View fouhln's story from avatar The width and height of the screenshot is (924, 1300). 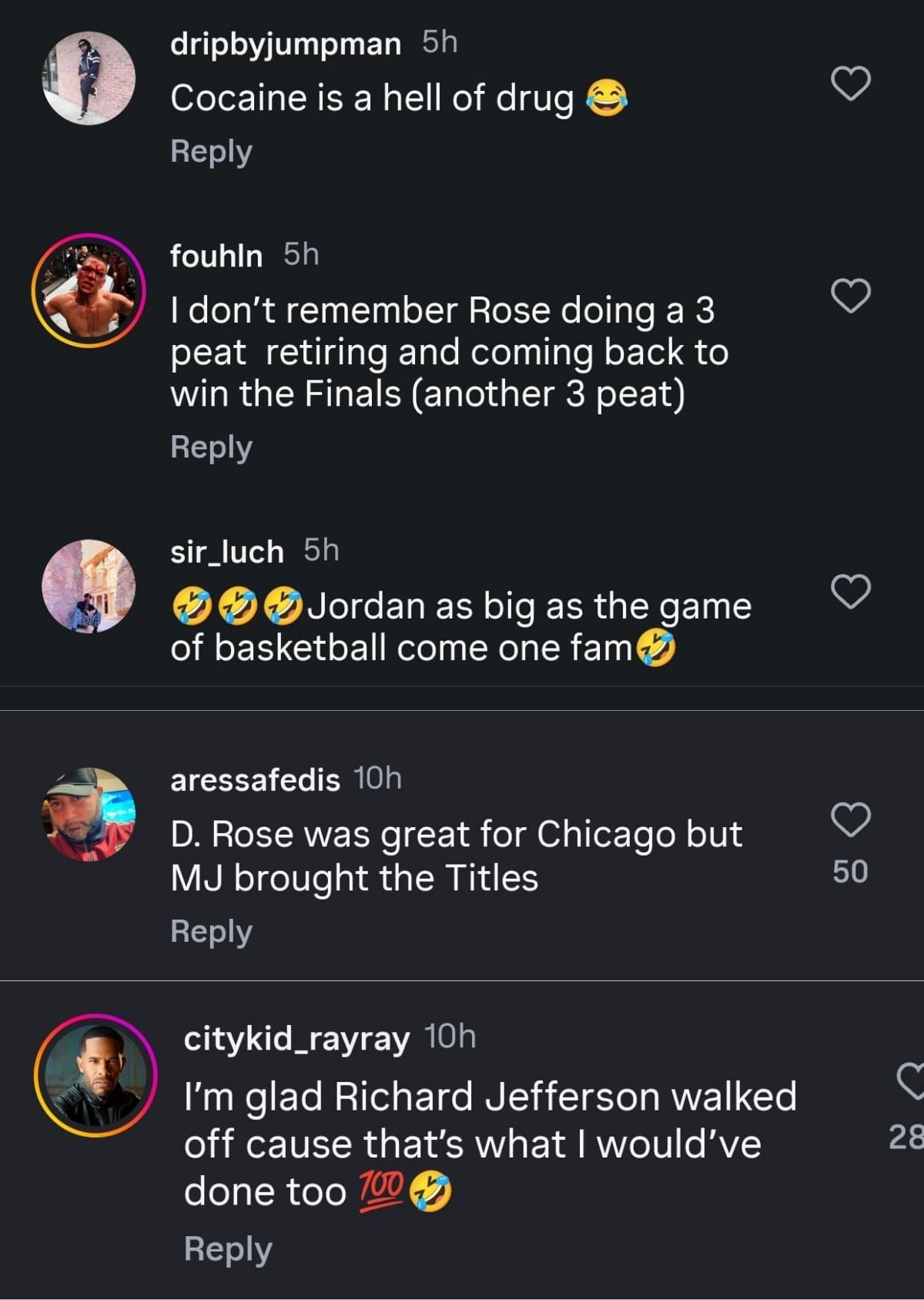point(89,290)
